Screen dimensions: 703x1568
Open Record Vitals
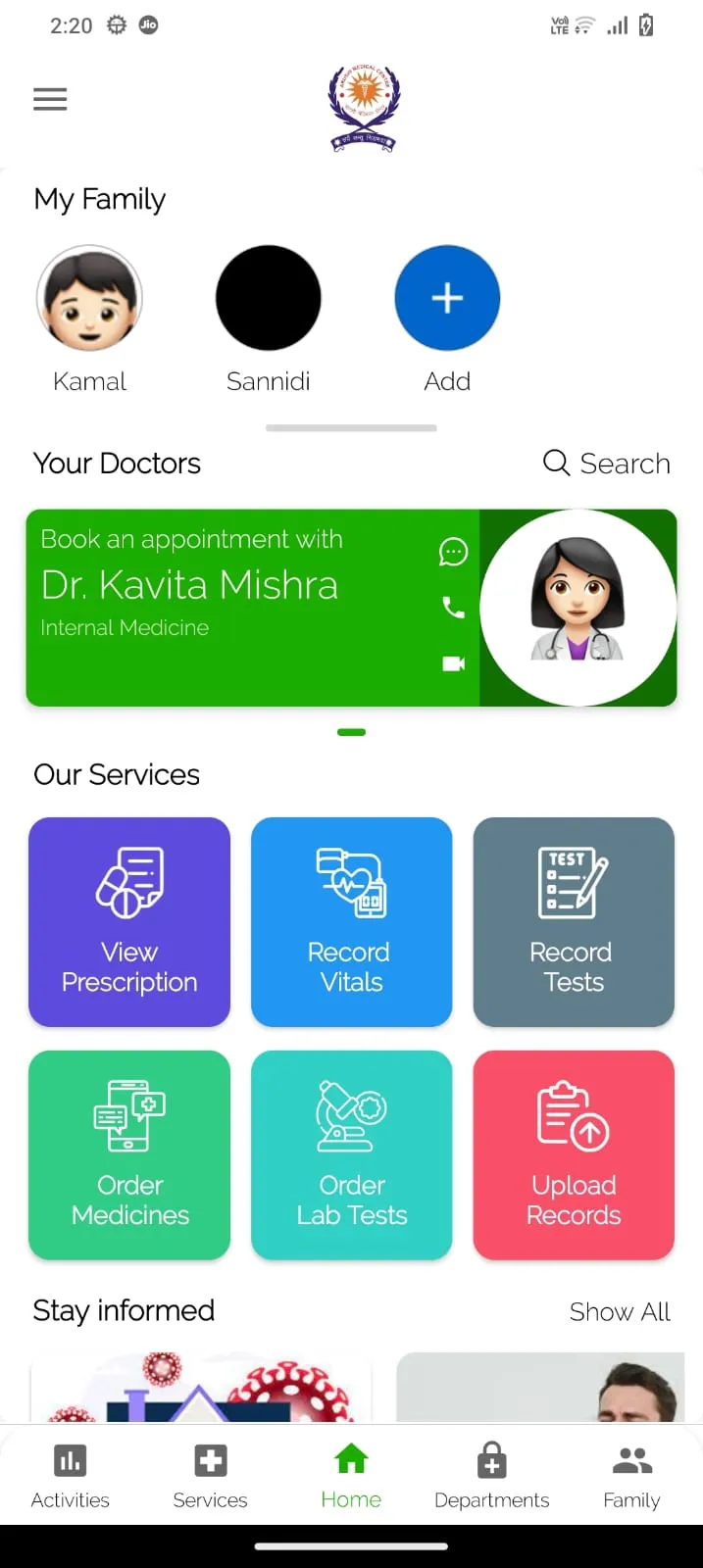click(x=351, y=921)
